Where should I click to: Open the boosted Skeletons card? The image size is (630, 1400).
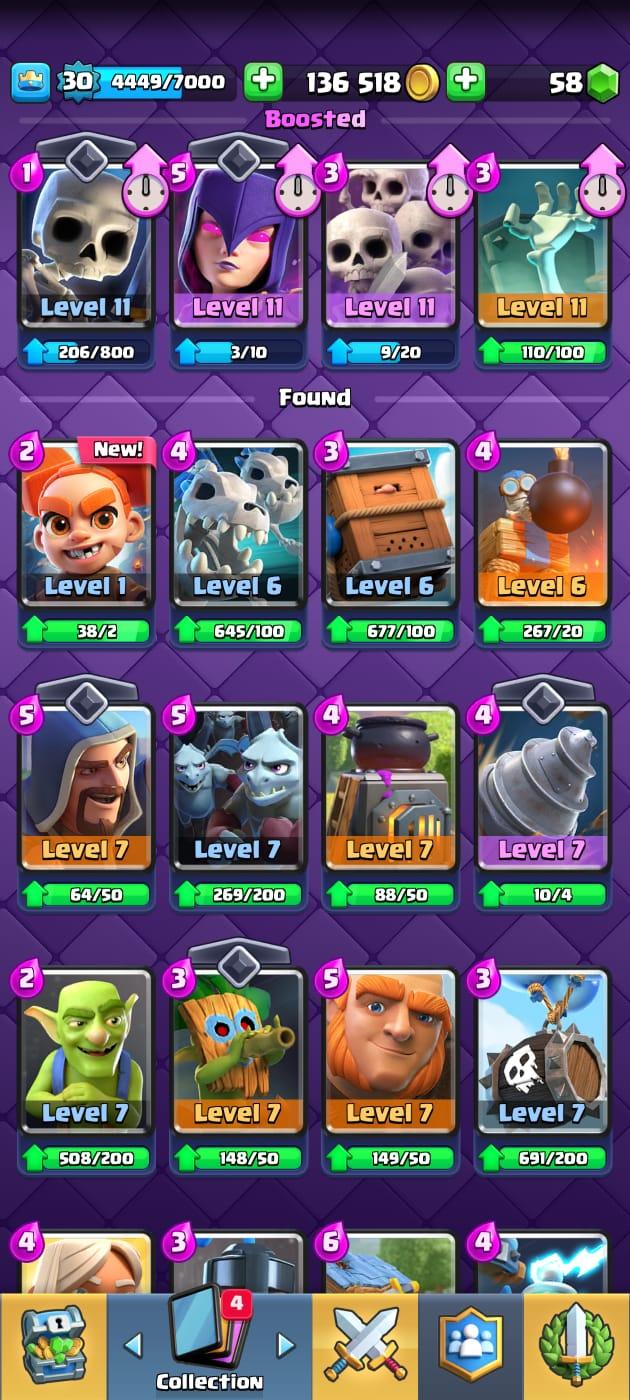[86, 250]
